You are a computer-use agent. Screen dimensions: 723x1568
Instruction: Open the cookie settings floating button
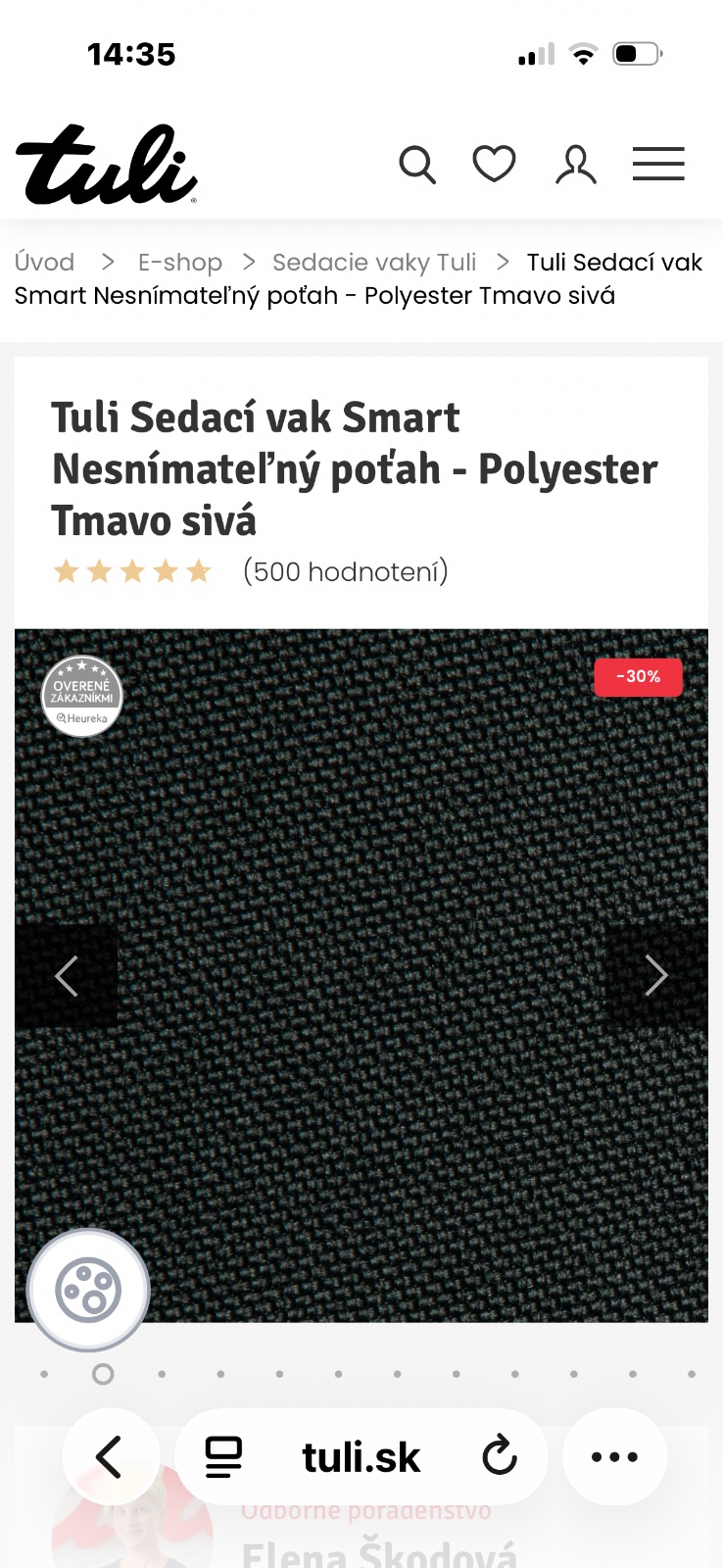(x=88, y=1290)
